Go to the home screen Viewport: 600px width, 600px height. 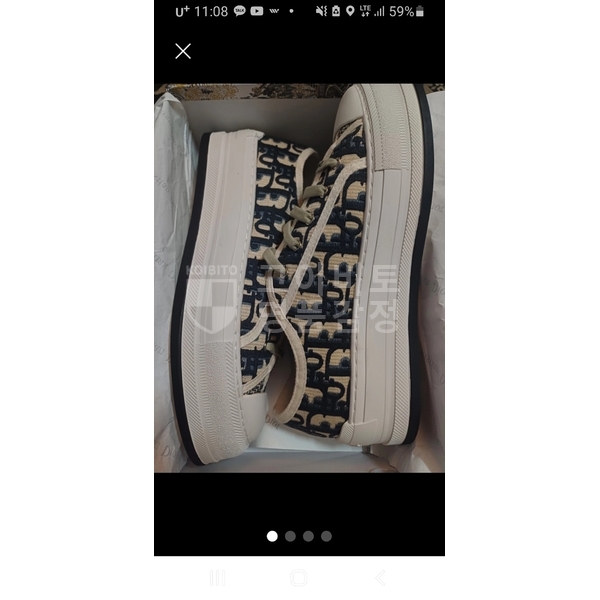click(298, 578)
